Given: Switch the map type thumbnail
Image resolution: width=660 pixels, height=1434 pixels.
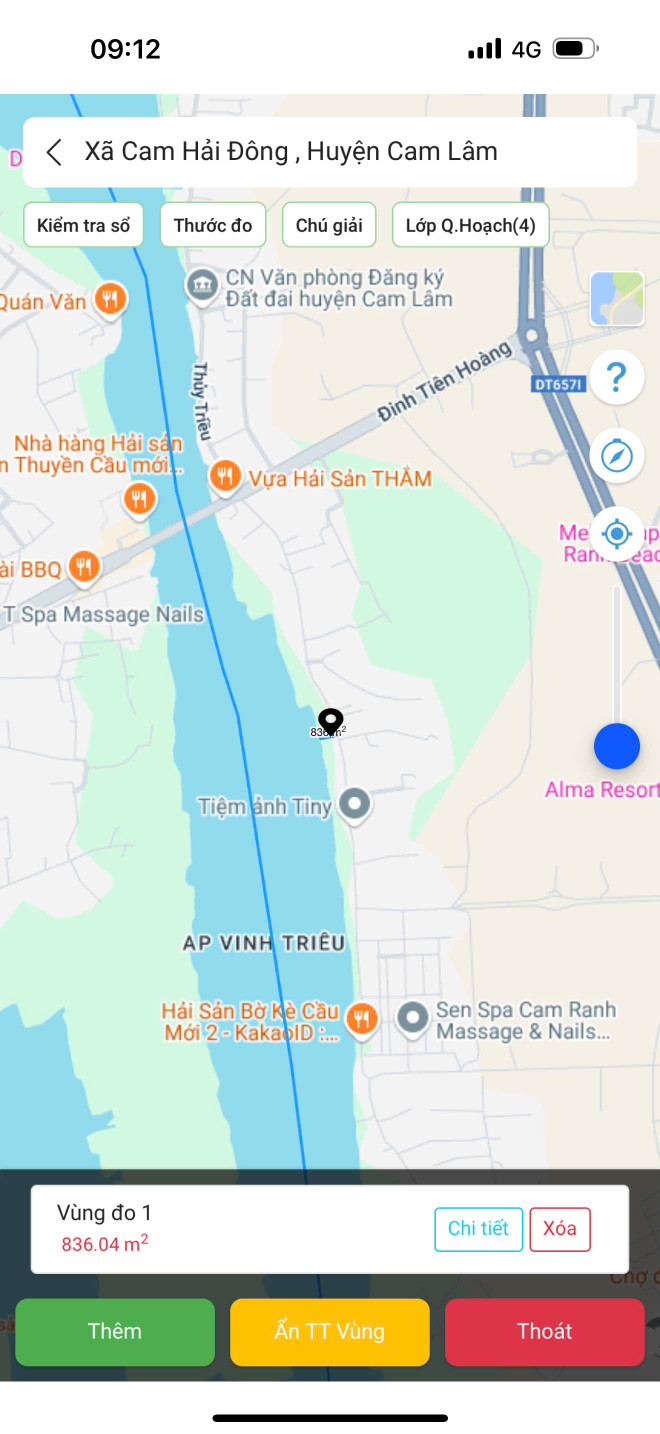Looking at the screenshot, I should (x=617, y=298).
